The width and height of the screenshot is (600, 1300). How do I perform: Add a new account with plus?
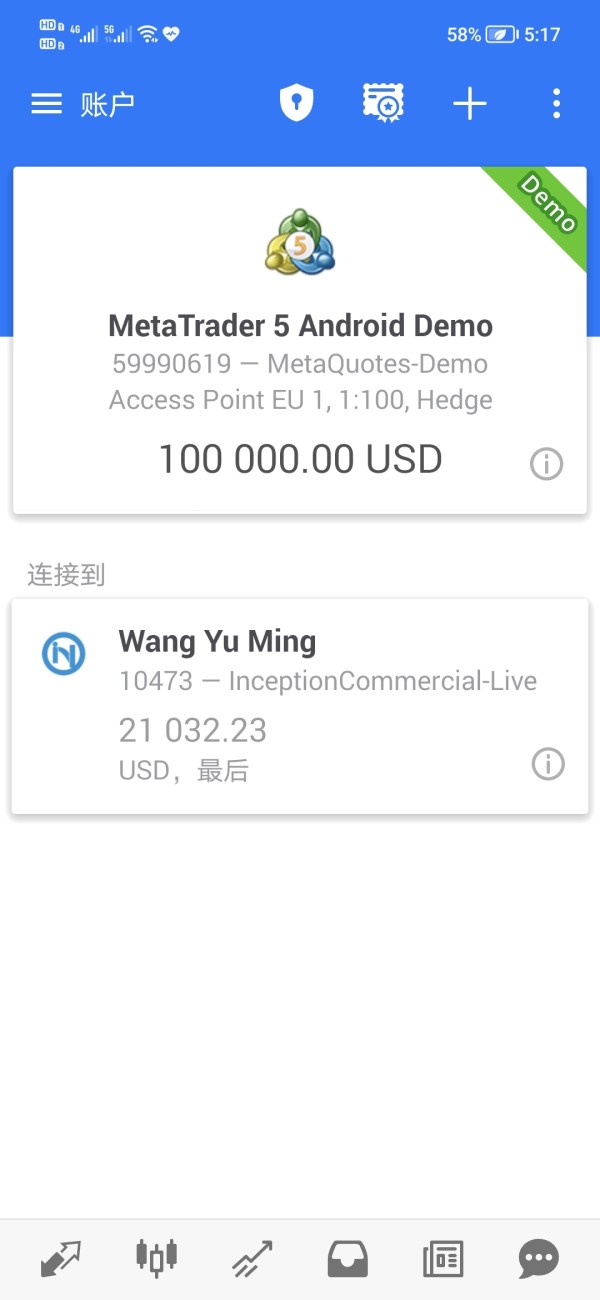click(470, 103)
